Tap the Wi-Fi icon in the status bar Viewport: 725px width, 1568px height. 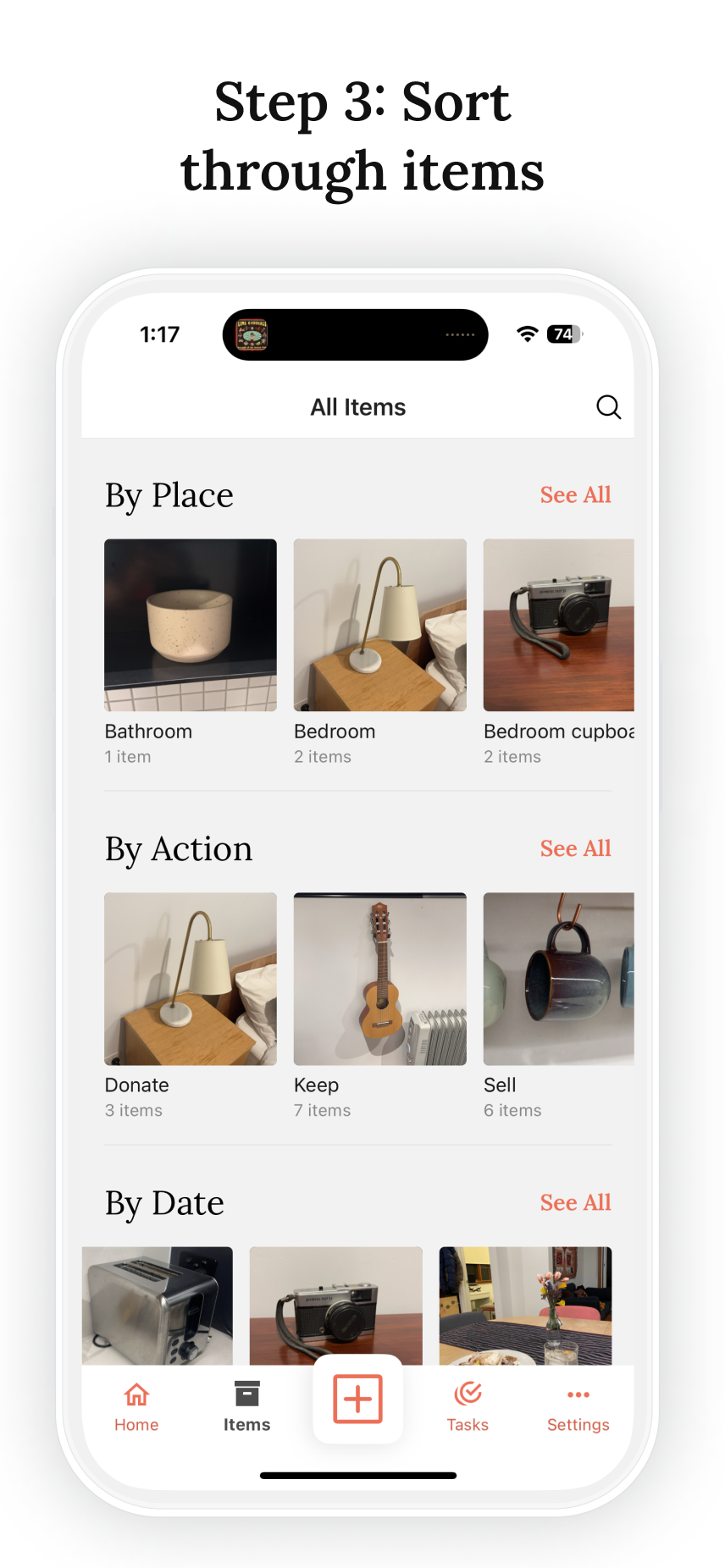527,334
